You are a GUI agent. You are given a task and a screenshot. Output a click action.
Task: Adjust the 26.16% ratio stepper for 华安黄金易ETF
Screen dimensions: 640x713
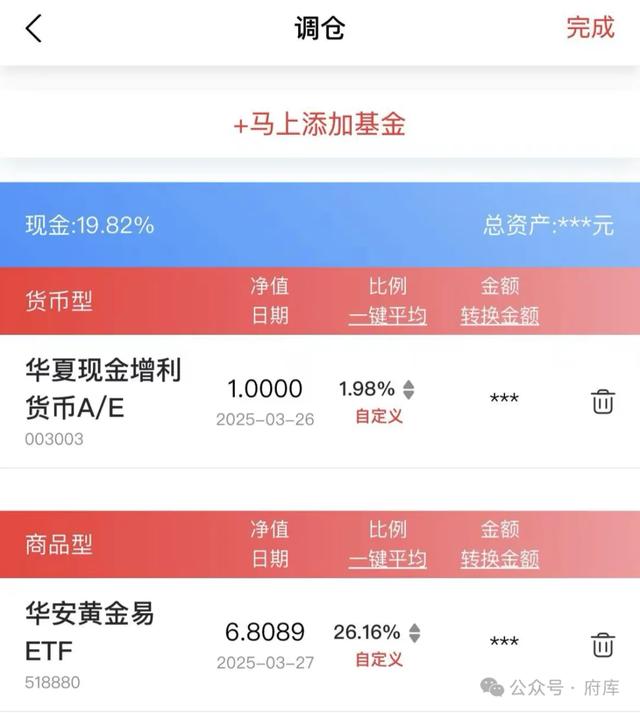click(414, 633)
